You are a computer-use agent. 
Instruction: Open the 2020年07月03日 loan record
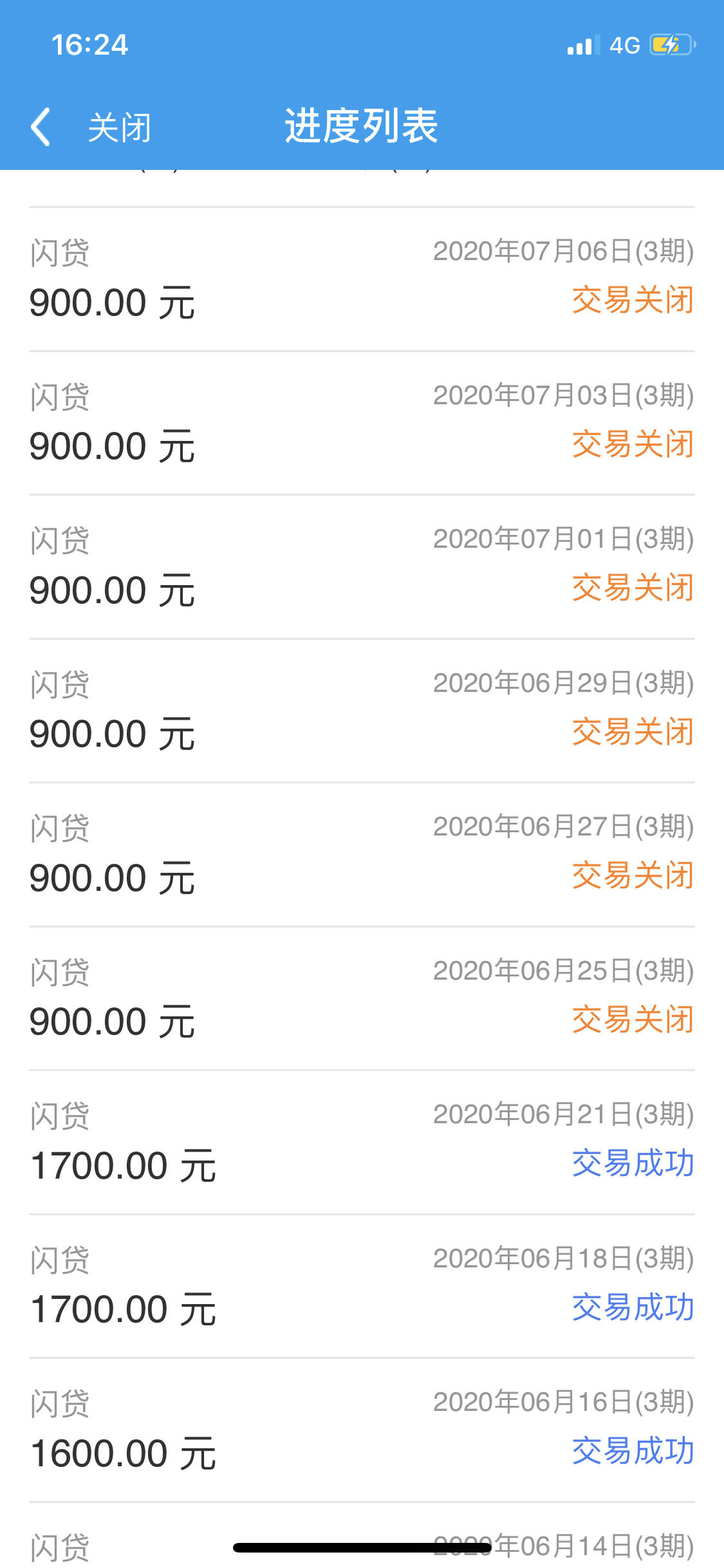(x=362, y=424)
